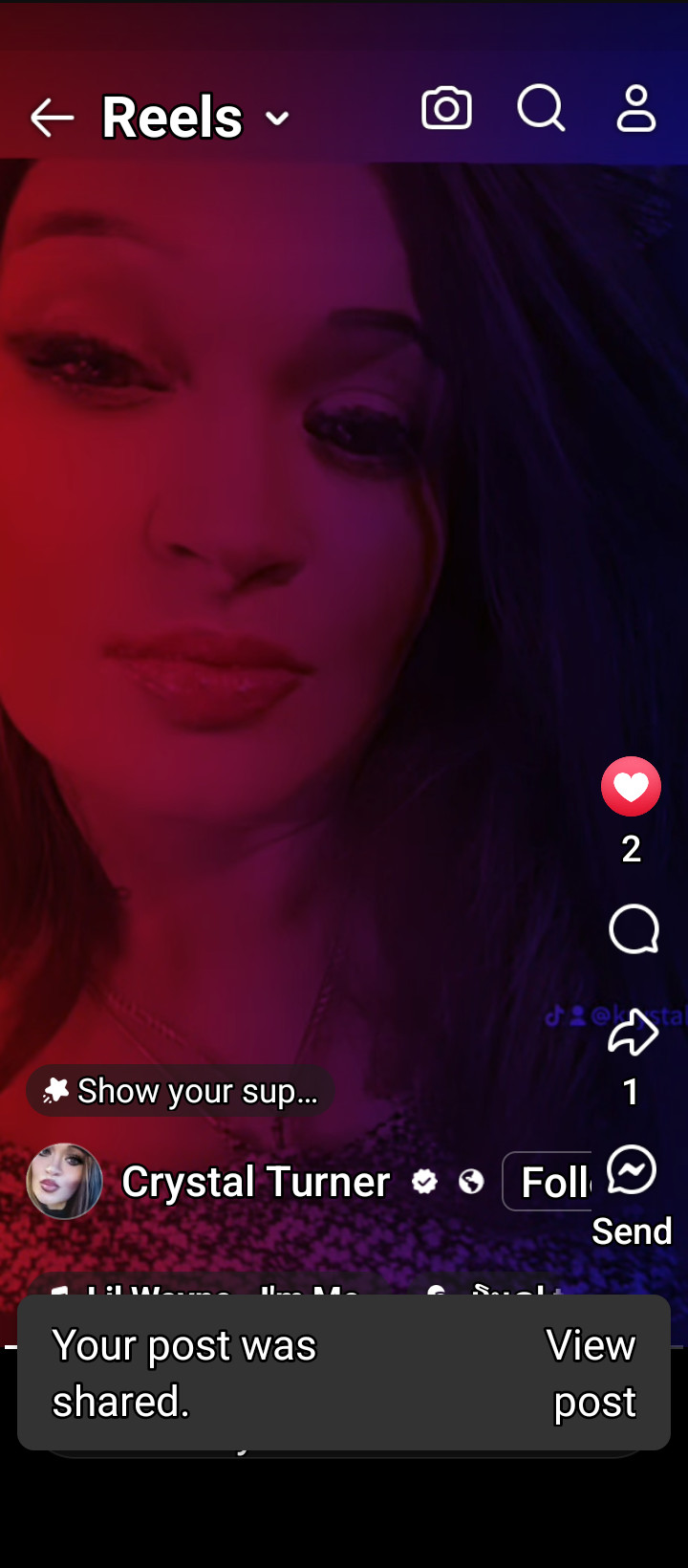Open reels search

tap(541, 108)
